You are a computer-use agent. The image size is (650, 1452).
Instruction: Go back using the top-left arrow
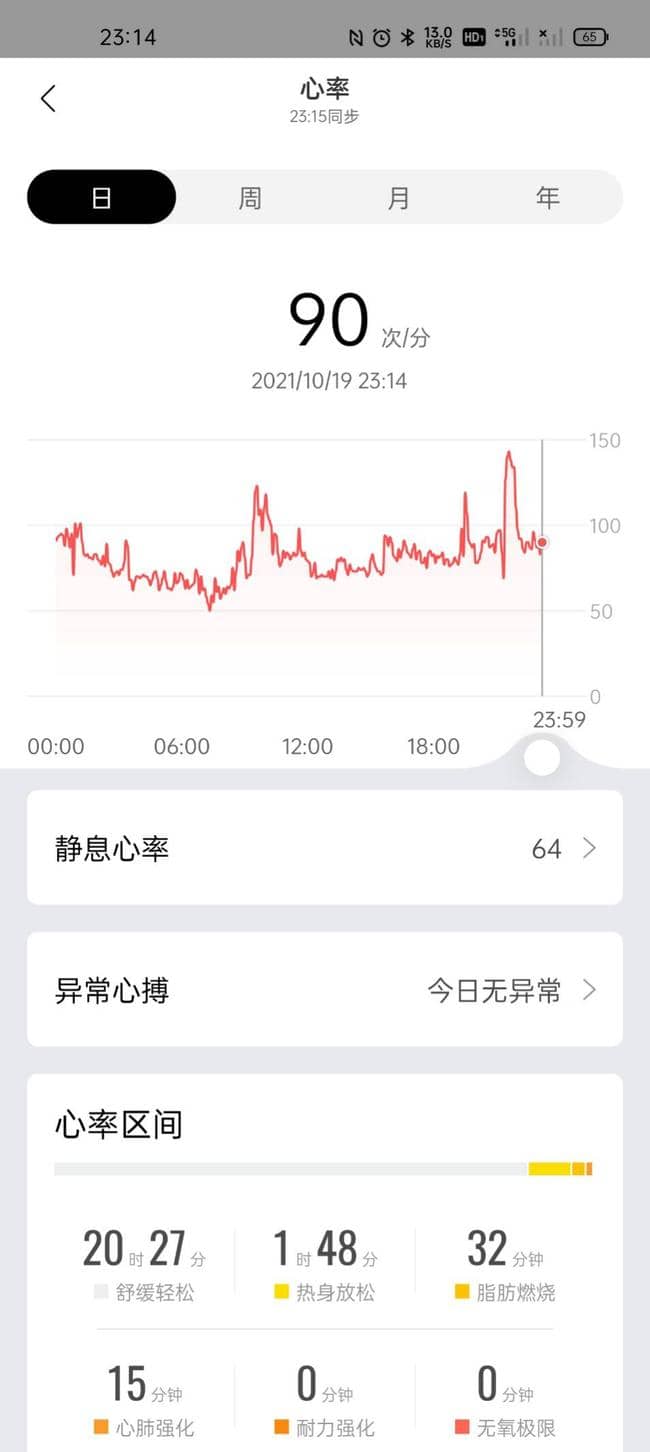(x=48, y=98)
